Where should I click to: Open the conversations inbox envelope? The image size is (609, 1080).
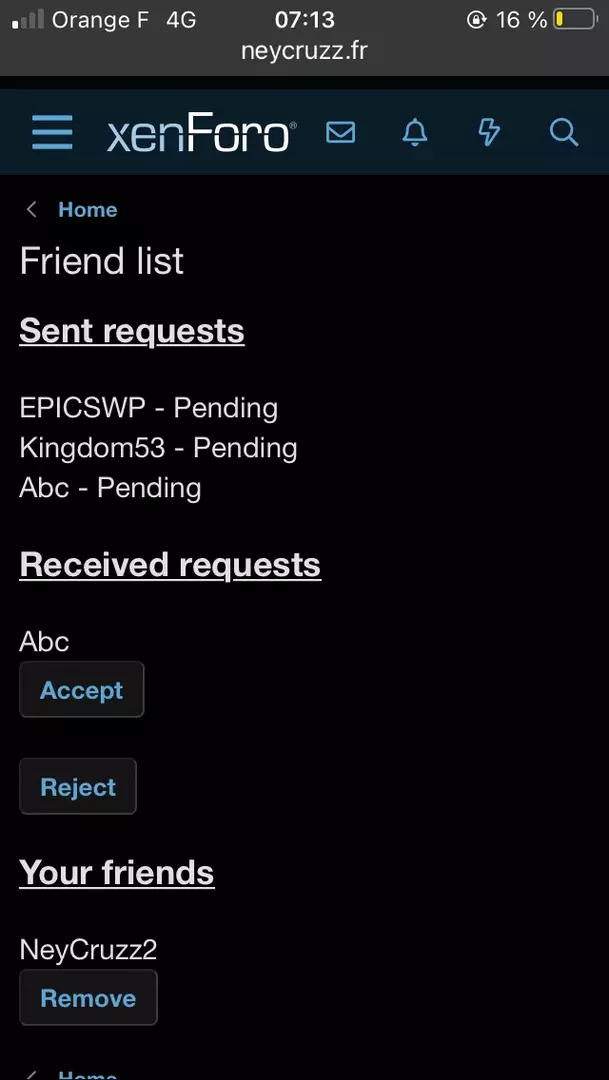[341, 132]
